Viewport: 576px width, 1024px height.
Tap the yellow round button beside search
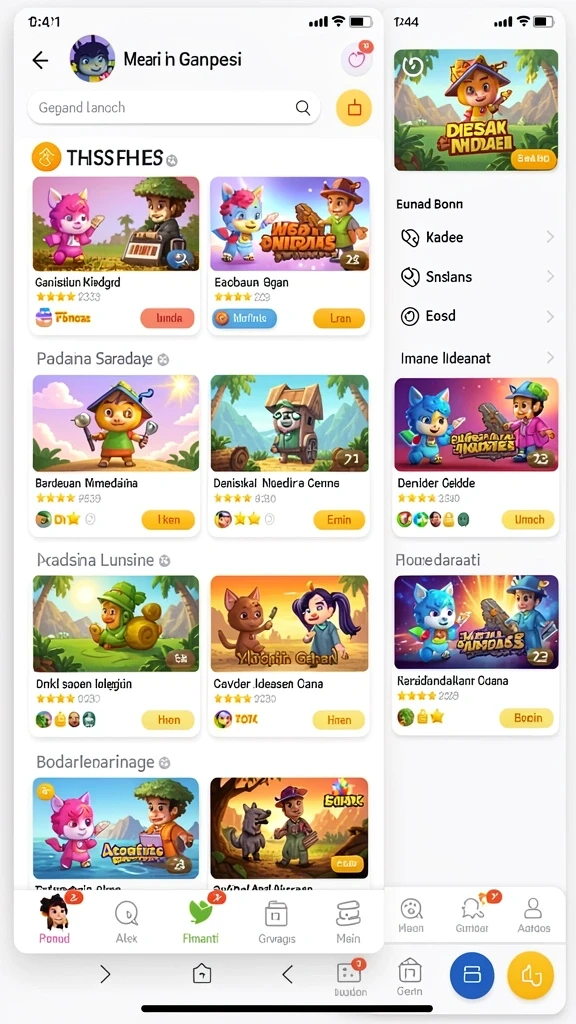tap(354, 108)
